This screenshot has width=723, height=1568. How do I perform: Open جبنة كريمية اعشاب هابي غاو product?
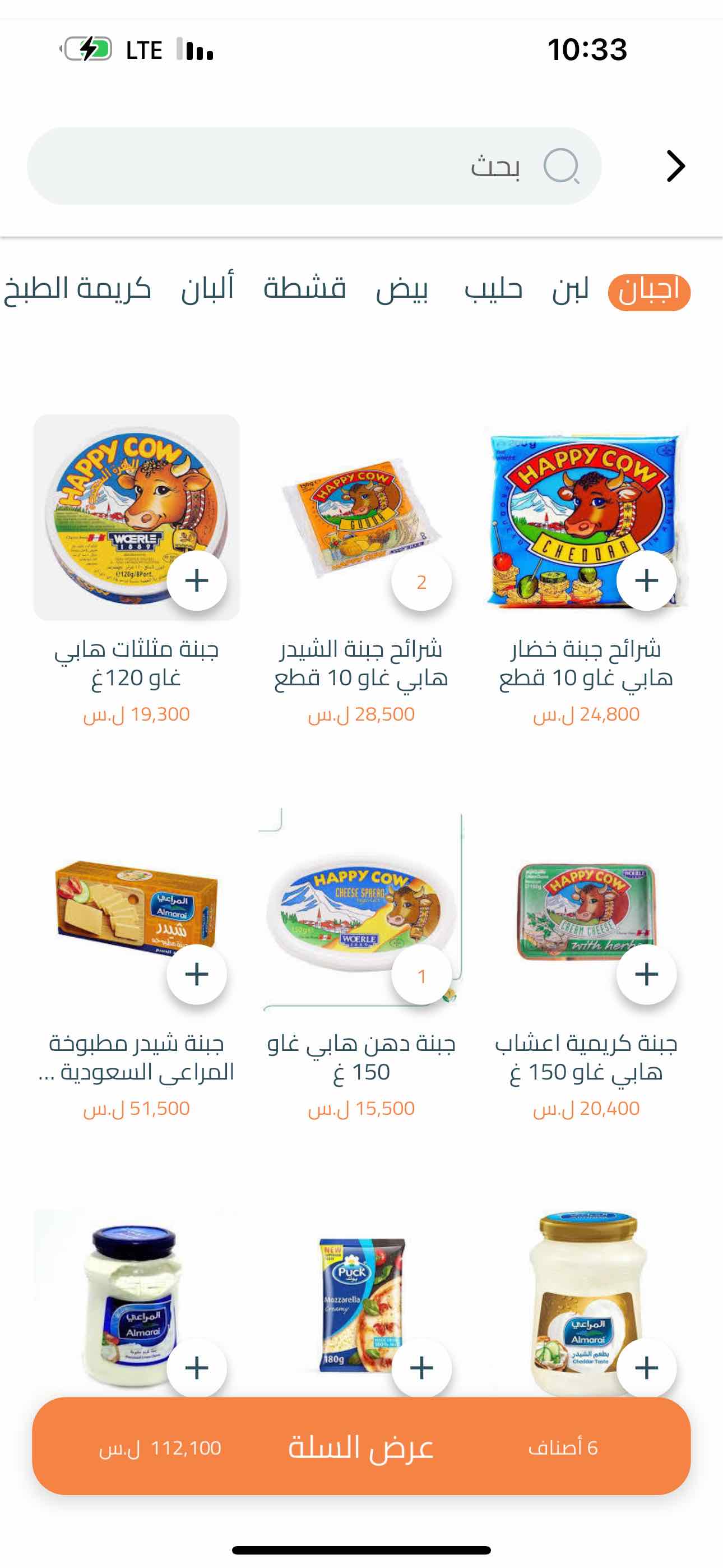(586, 913)
